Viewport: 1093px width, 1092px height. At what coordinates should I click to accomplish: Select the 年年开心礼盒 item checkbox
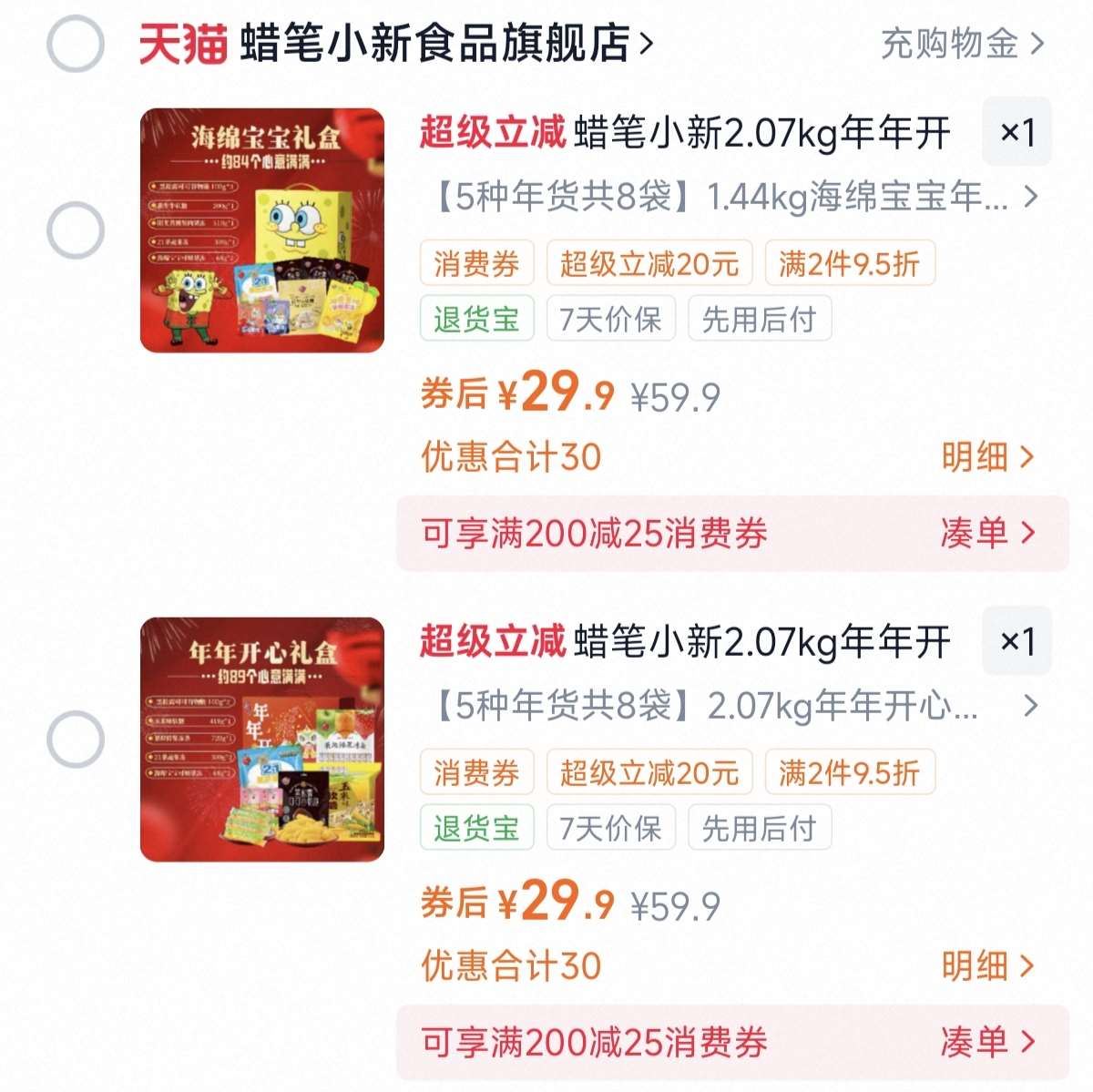pos(76,740)
